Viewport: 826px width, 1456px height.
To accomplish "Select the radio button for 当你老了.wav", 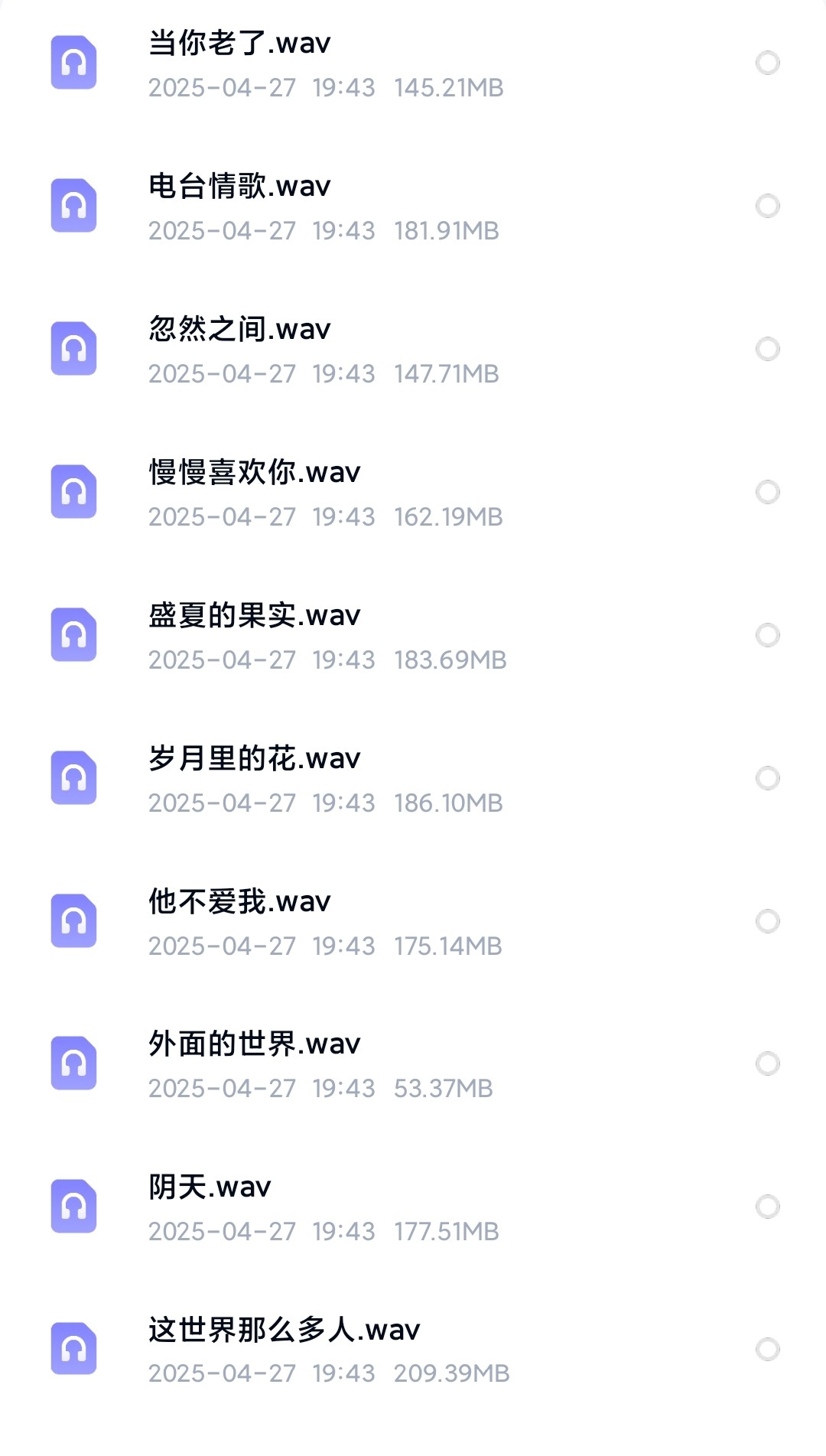I will click(x=767, y=63).
